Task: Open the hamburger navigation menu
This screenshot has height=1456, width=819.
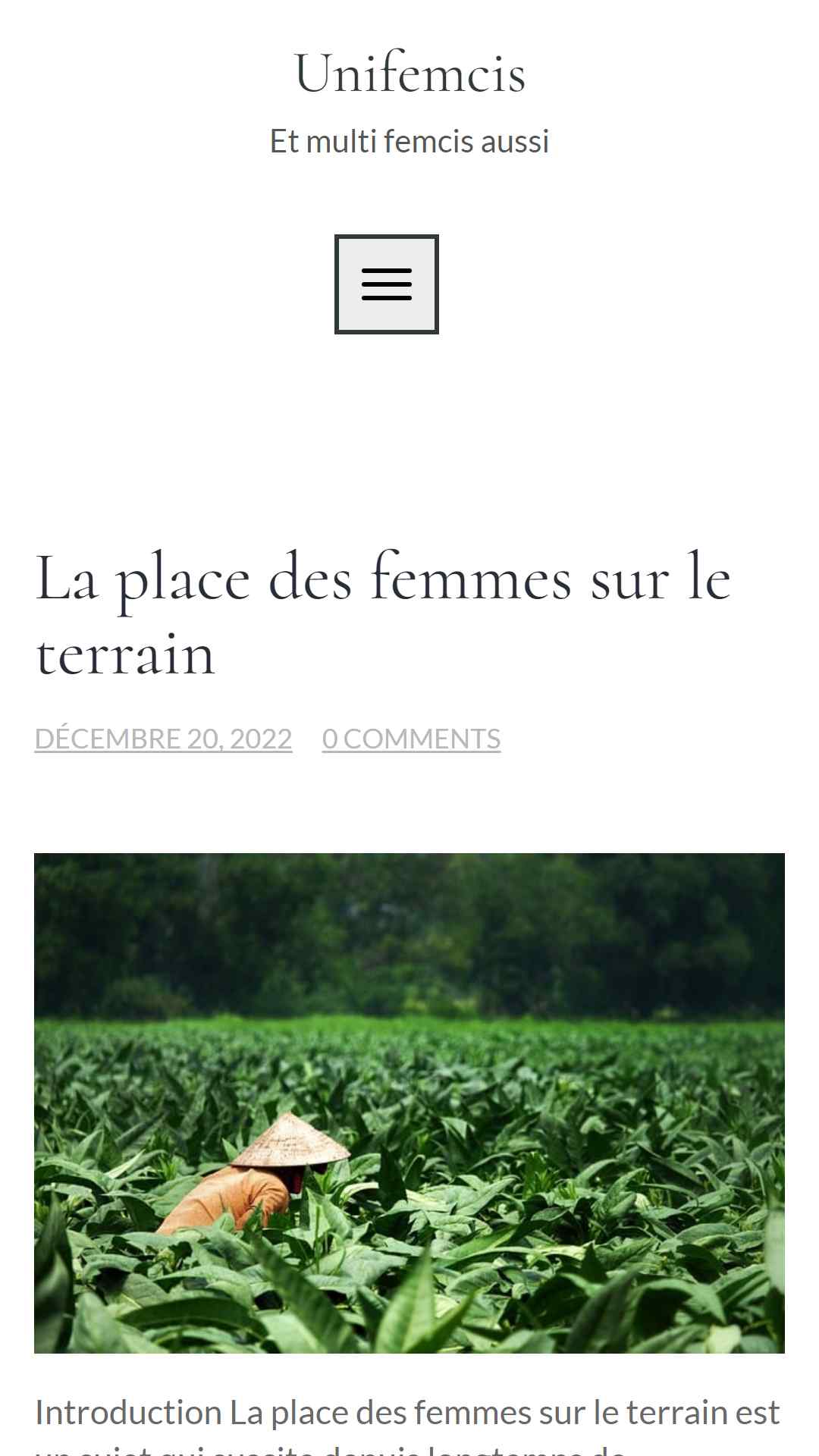Action: pos(387,284)
